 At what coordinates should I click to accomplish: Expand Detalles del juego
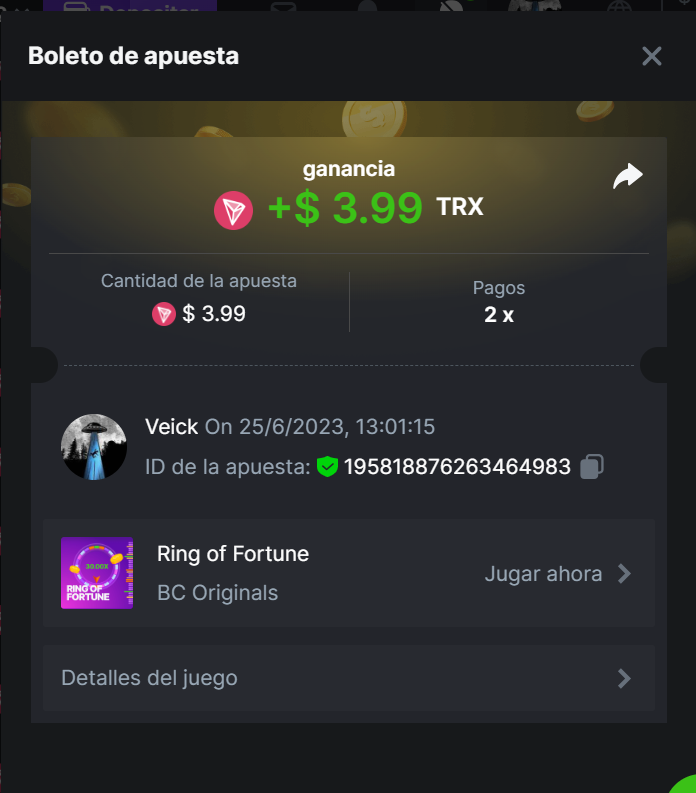[x=348, y=678]
